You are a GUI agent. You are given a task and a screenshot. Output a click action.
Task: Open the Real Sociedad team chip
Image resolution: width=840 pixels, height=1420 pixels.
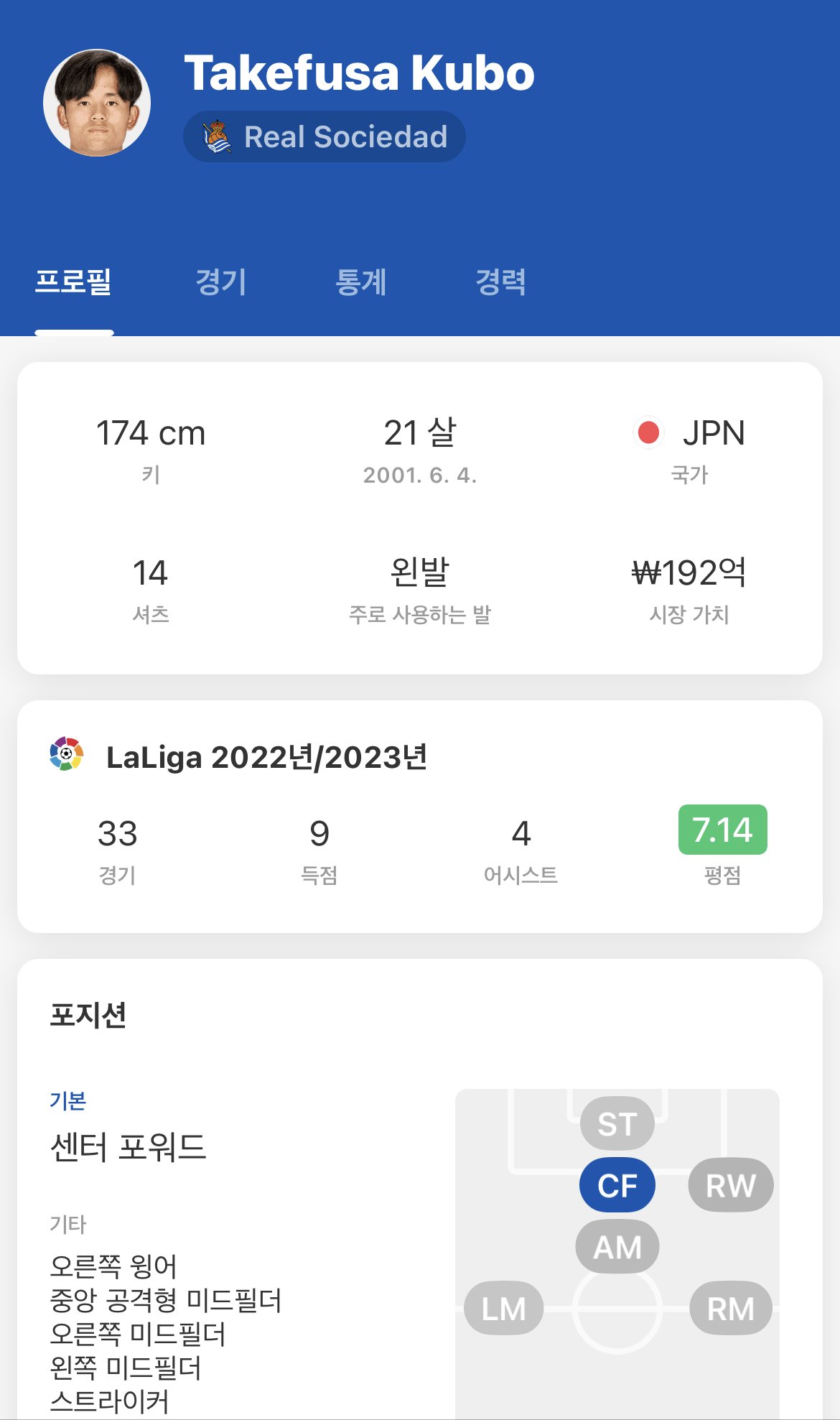point(325,136)
